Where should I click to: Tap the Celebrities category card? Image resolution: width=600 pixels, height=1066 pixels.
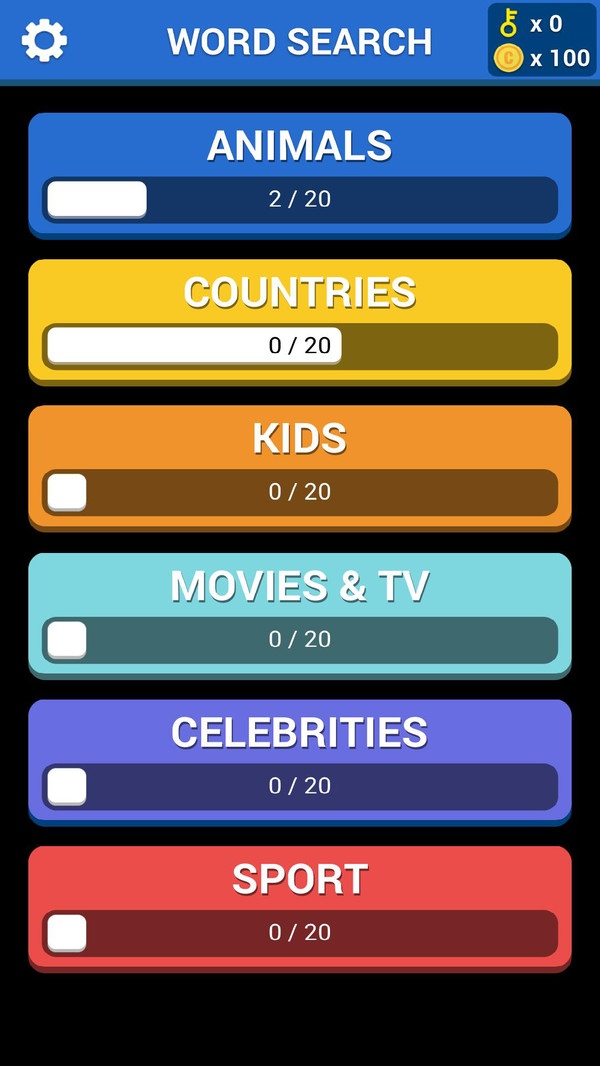(x=300, y=759)
